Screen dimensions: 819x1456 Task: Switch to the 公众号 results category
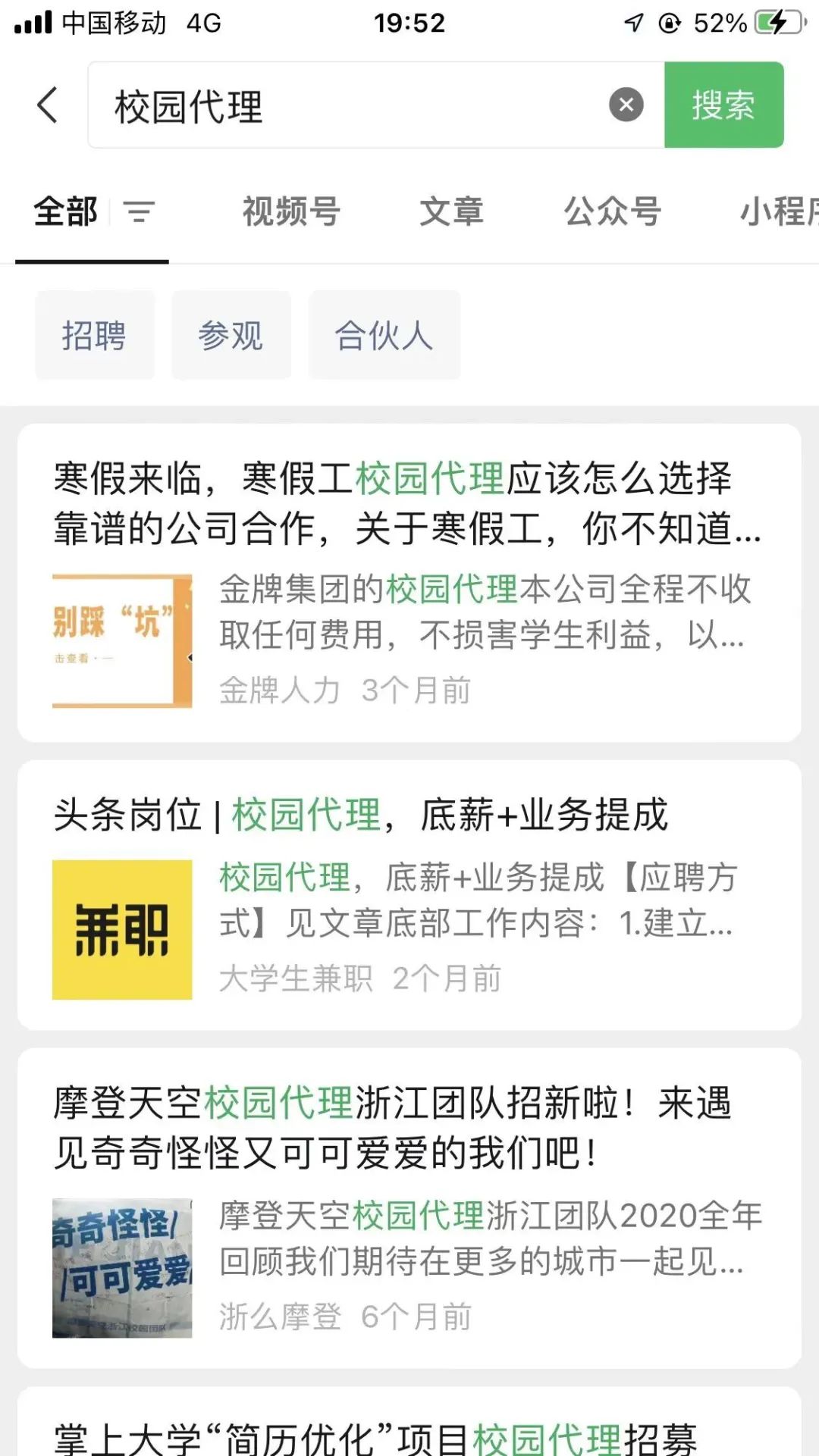click(611, 212)
